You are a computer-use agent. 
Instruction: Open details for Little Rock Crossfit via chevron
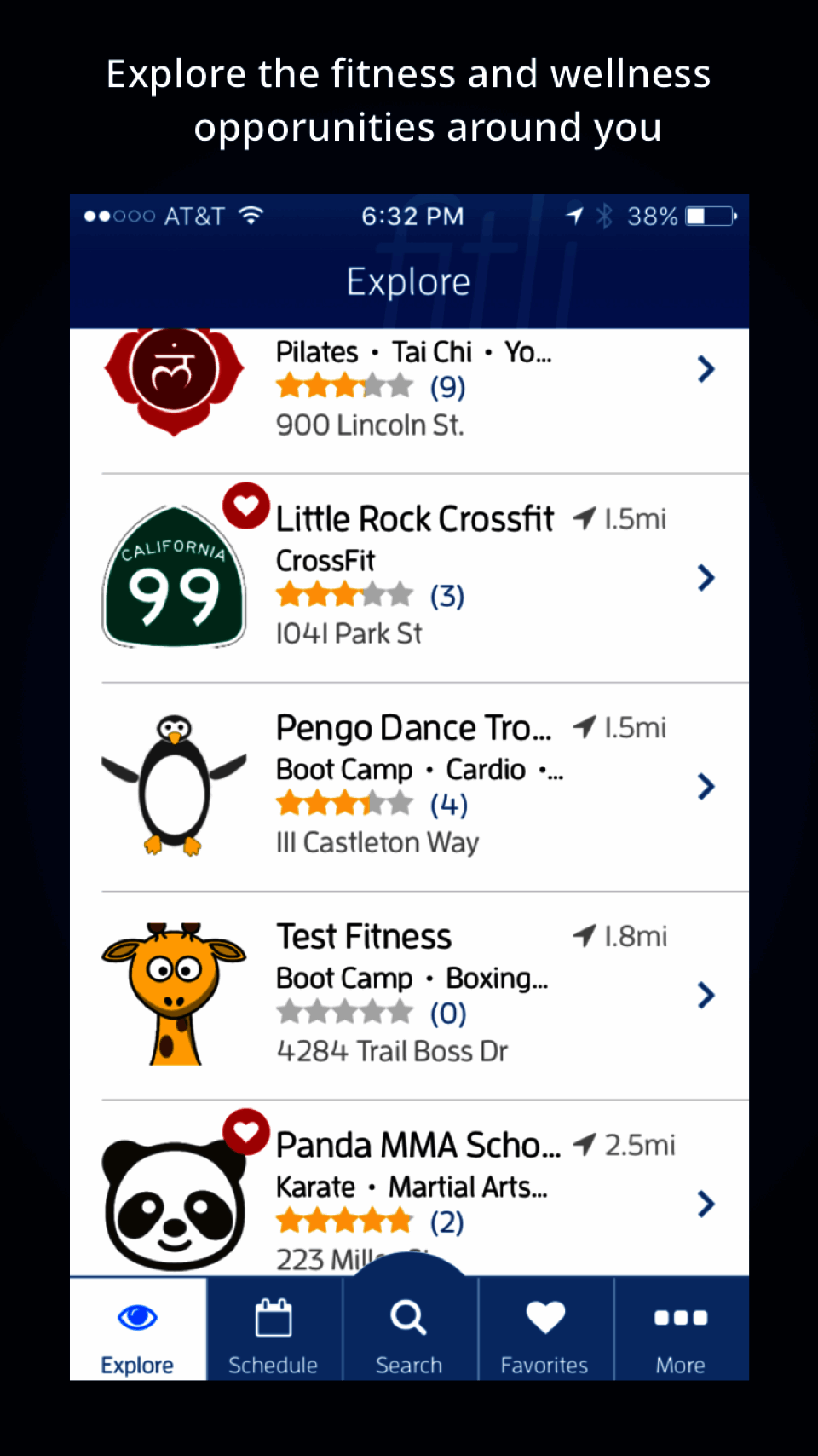(x=706, y=578)
